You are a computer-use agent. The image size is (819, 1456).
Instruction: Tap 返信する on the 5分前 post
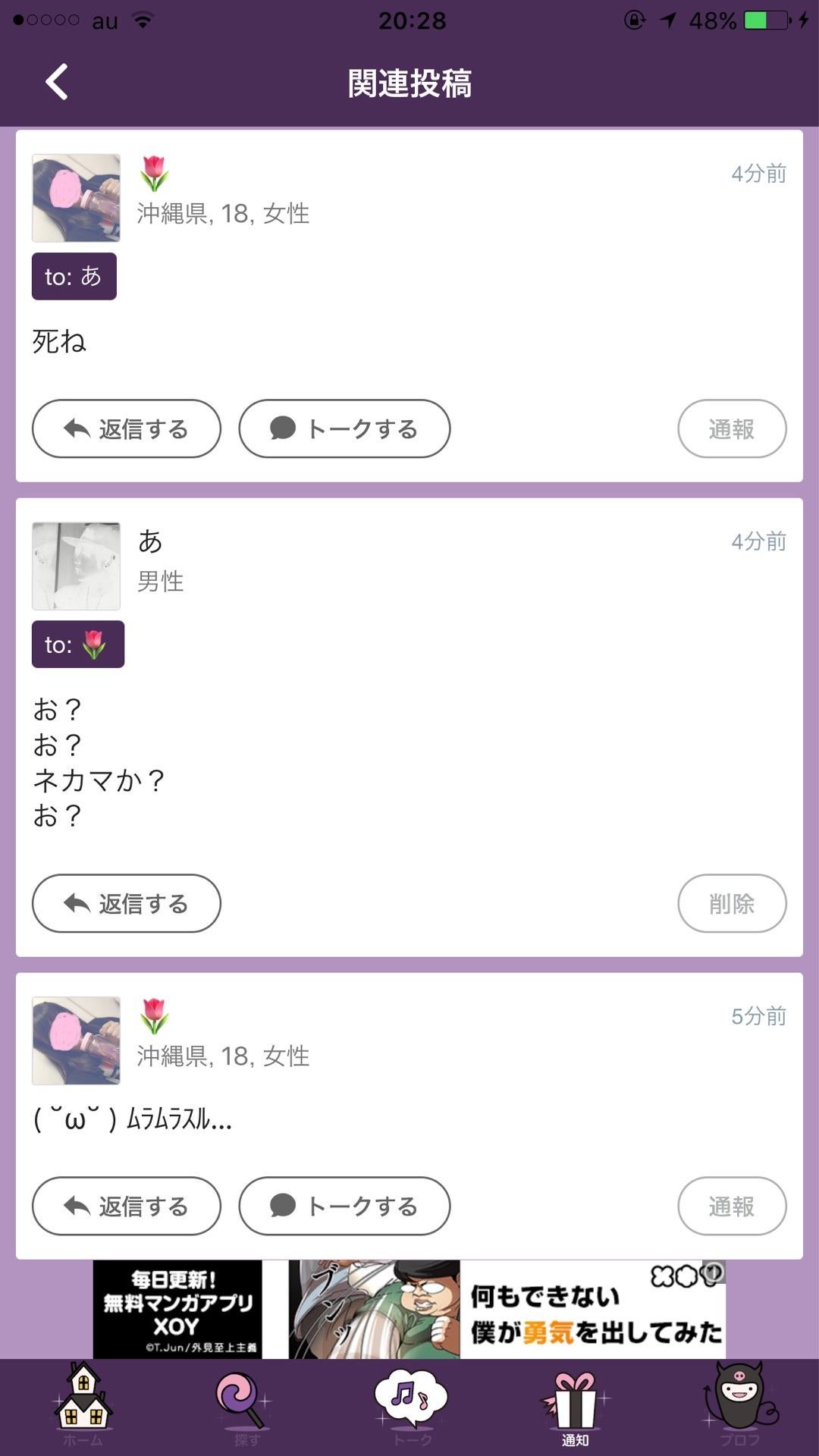point(126,1206)
